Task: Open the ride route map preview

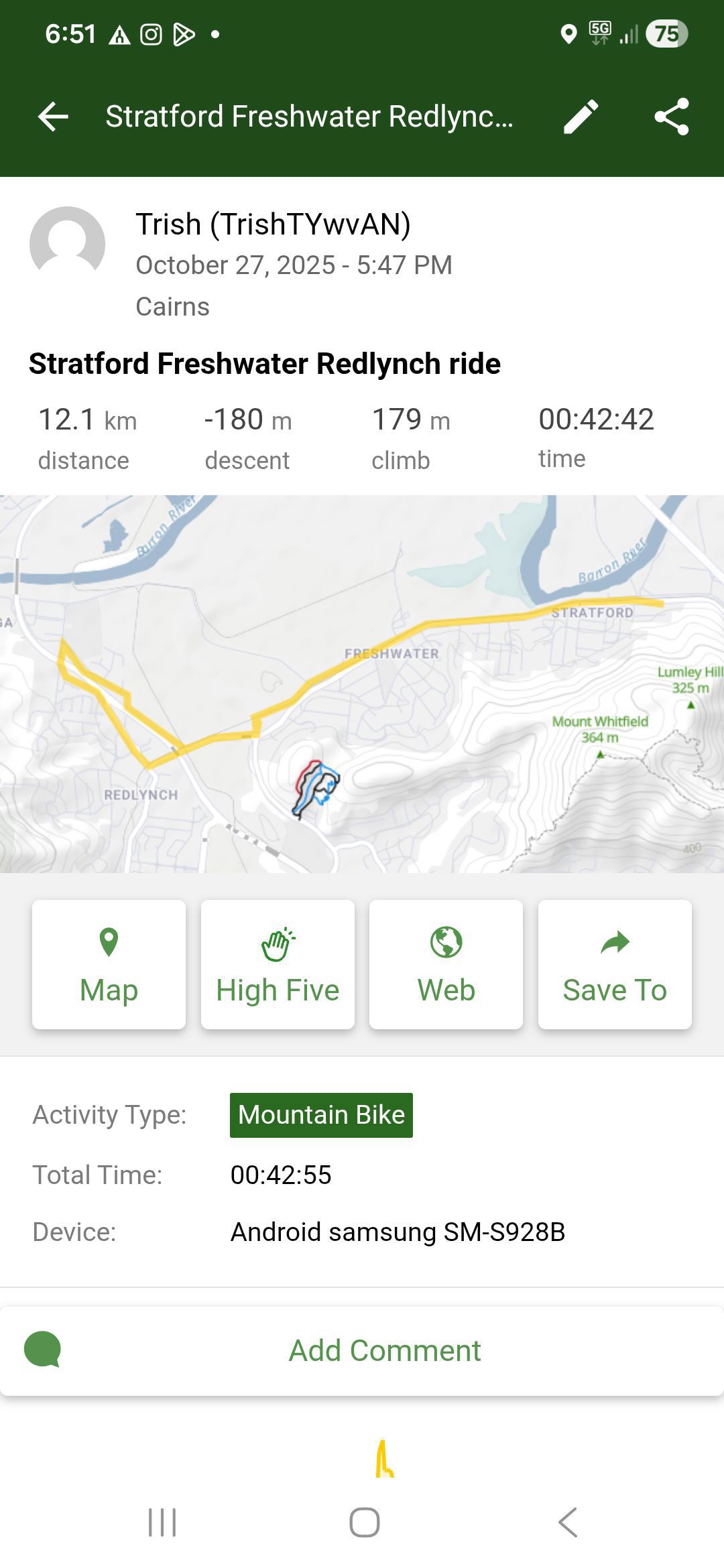Action: (x=362, y=683)
